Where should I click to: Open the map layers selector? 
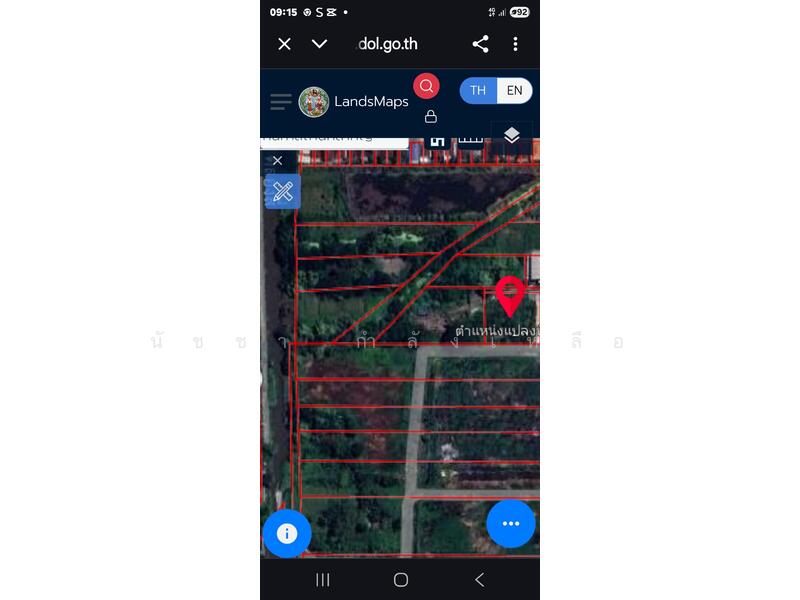[511, 136]
